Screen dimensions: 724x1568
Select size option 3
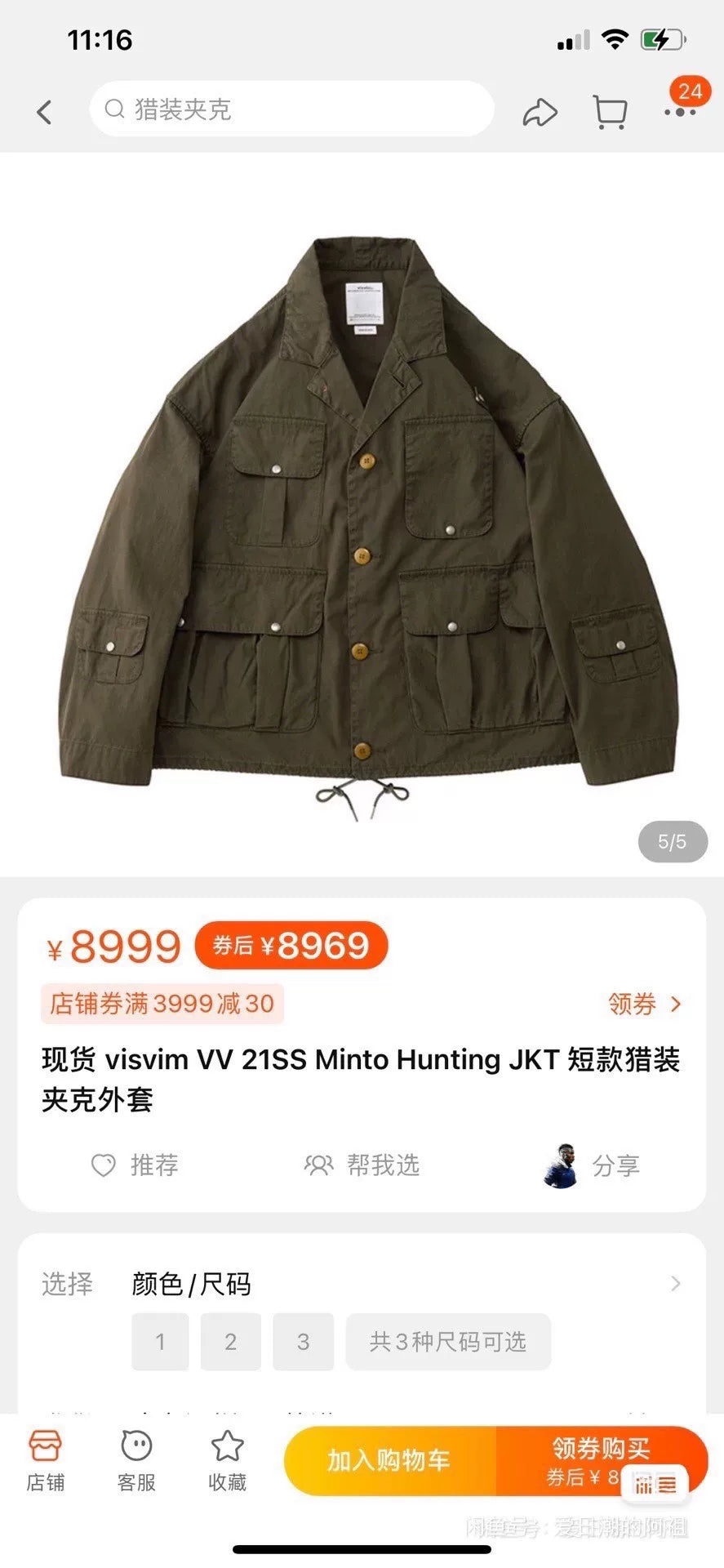click(x=303, y=1342)
